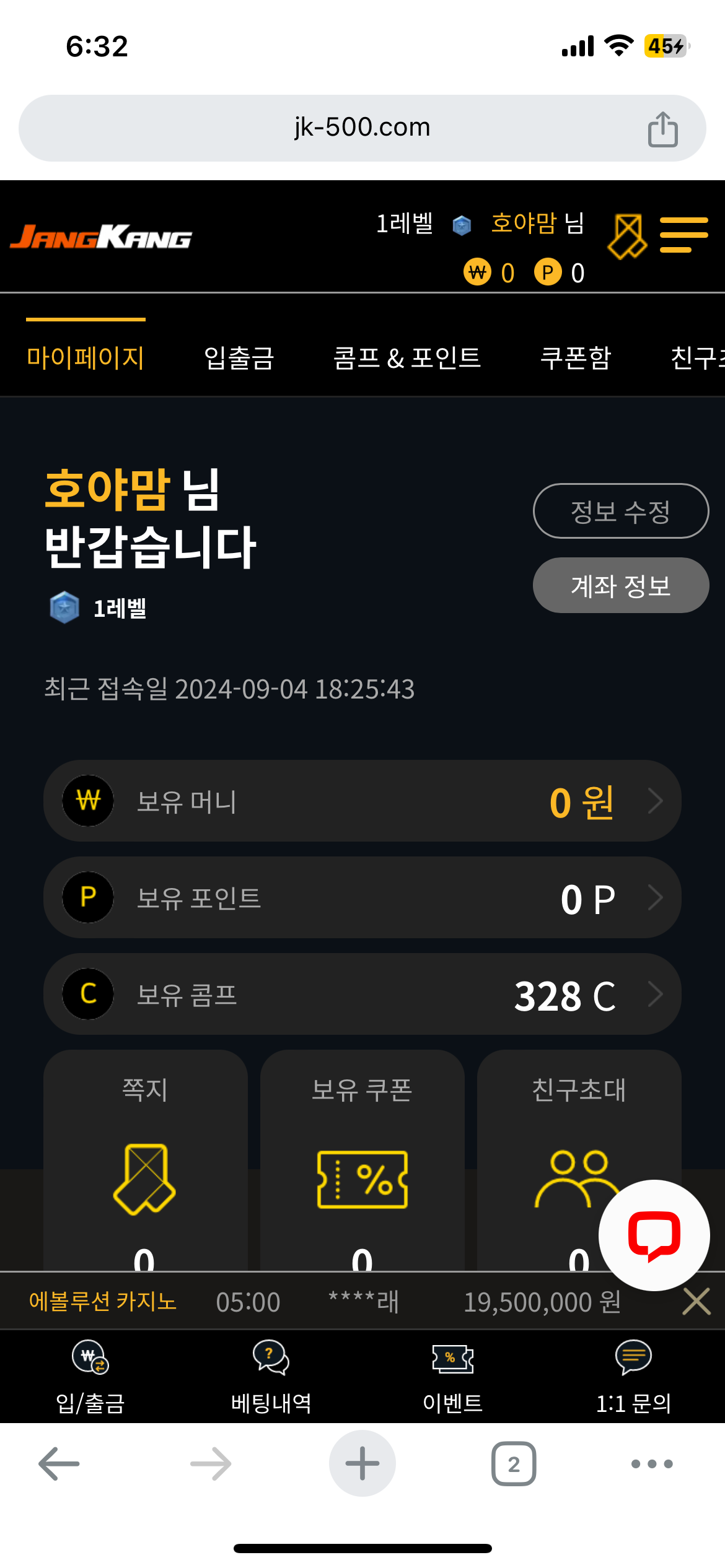Dismiss the 에볼루션 카지노 ticker banner
Viewport: 725px width, 1568px height.
coord(696,1301)
